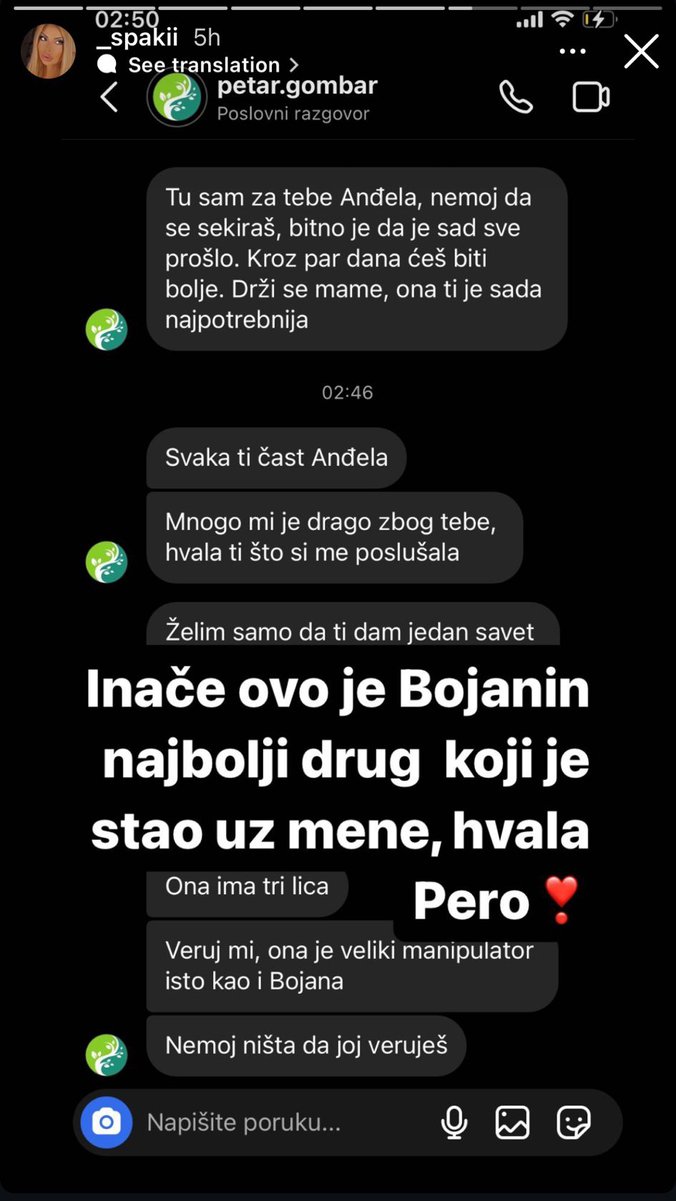Open _spakii's profile picture
Viewport: 676px width, 1201px height.
tap(48, 51)
